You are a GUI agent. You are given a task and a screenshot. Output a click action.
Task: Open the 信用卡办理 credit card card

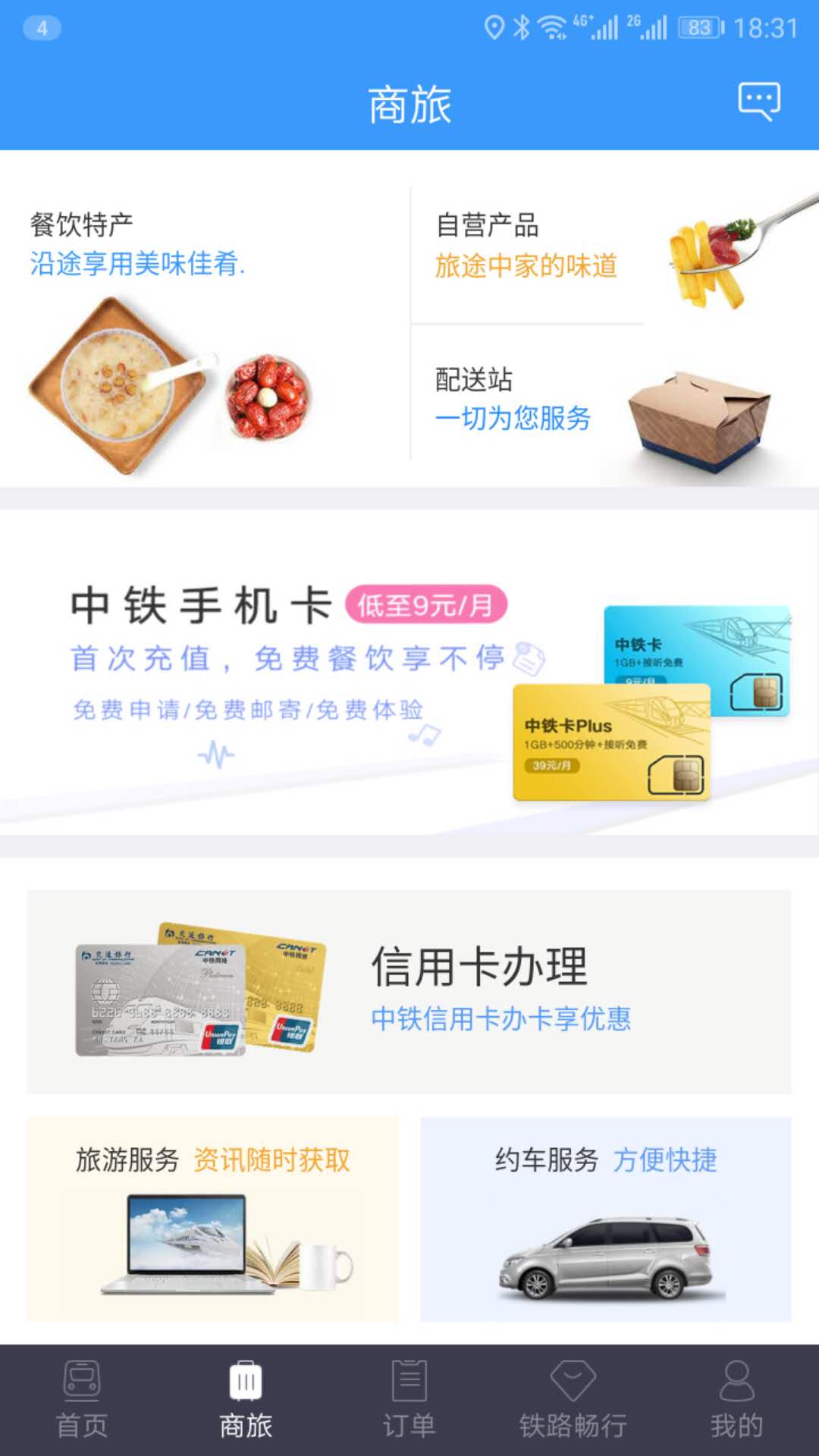click(409, 992)
